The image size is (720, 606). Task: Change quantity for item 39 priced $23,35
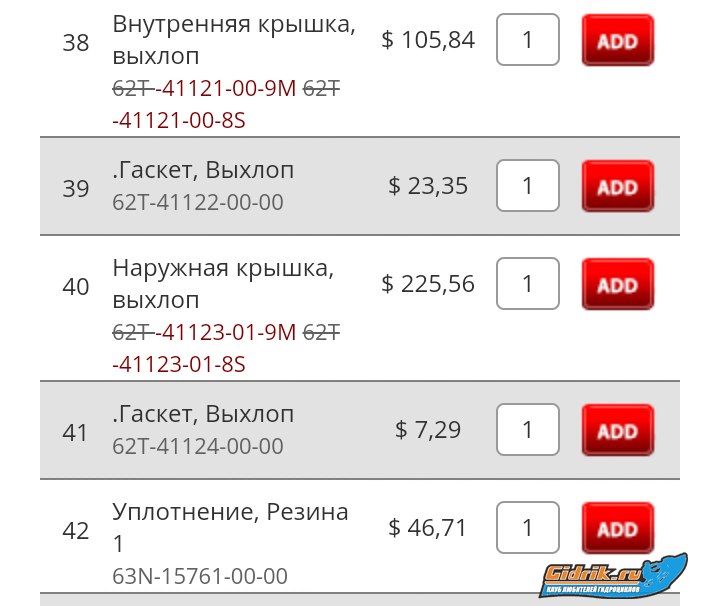[x=528, y=185]
